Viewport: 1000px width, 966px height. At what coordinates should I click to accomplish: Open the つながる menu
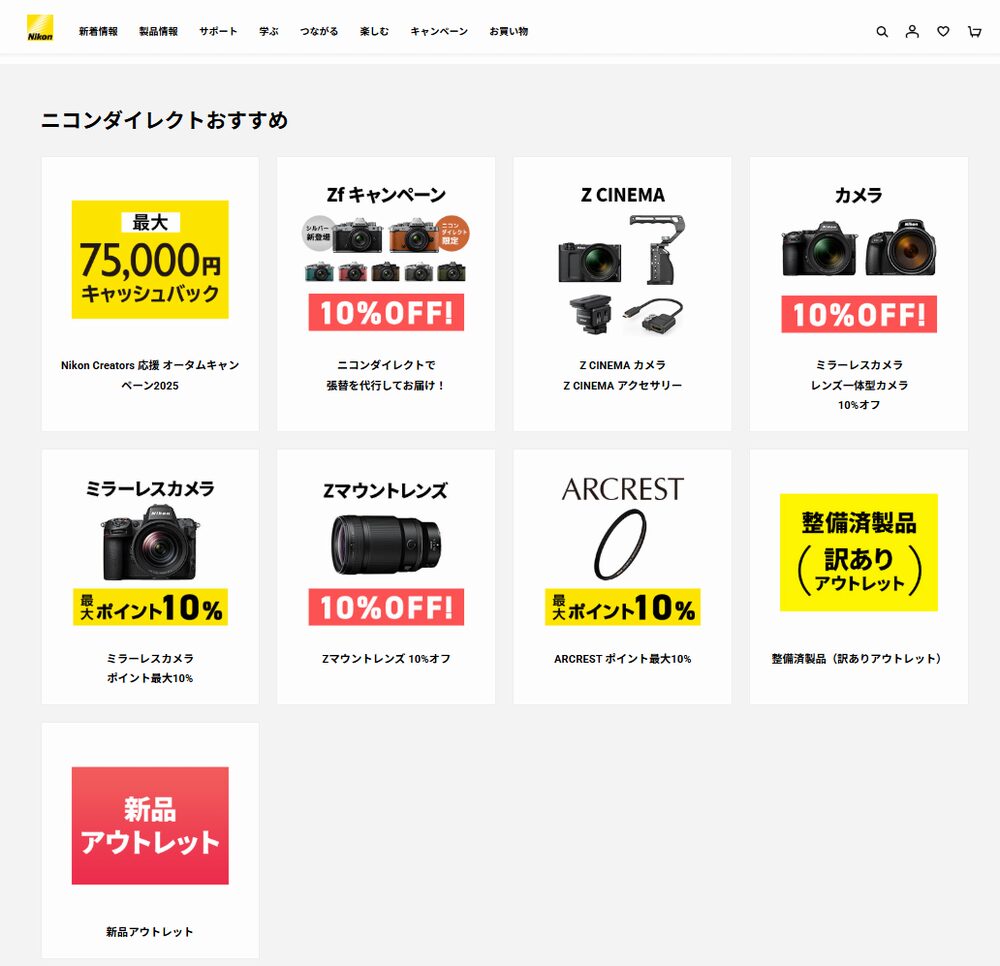(319, 32)
